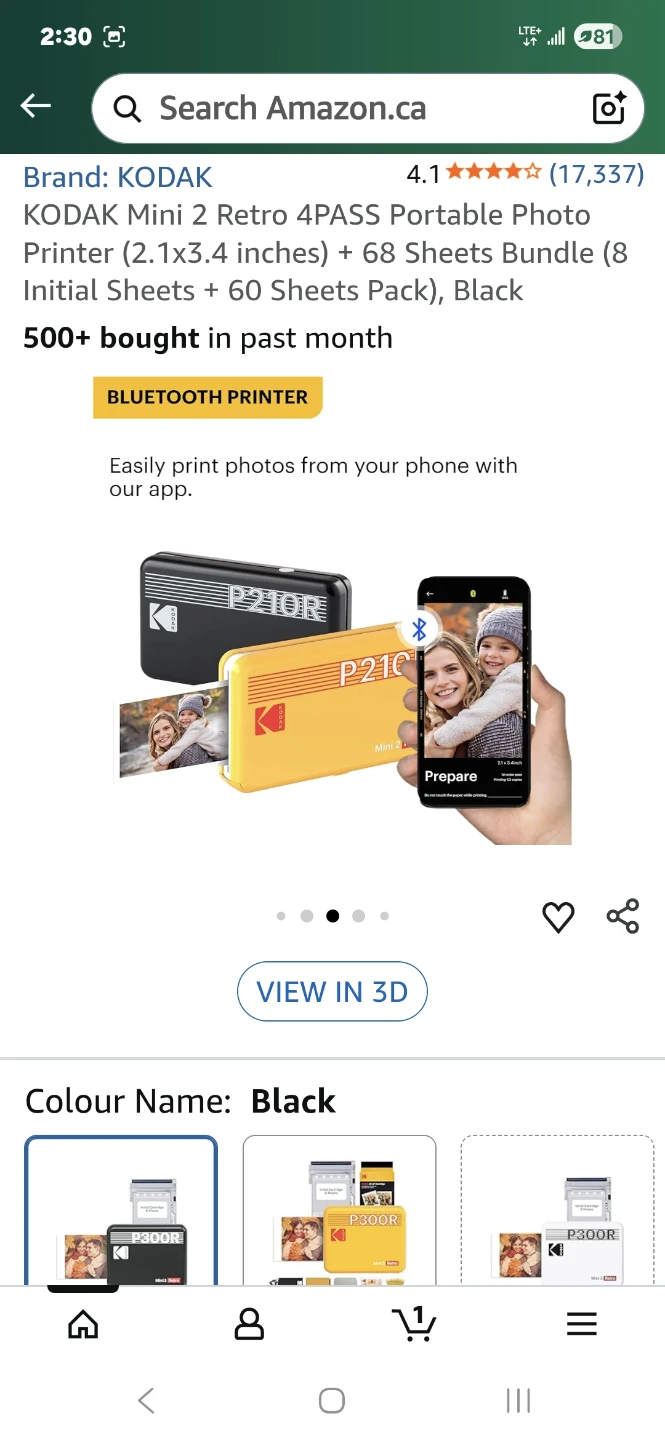The height and width of the screenshot is (1440, 665).
Task: Tap the system back button
Action: point(146,1401)
